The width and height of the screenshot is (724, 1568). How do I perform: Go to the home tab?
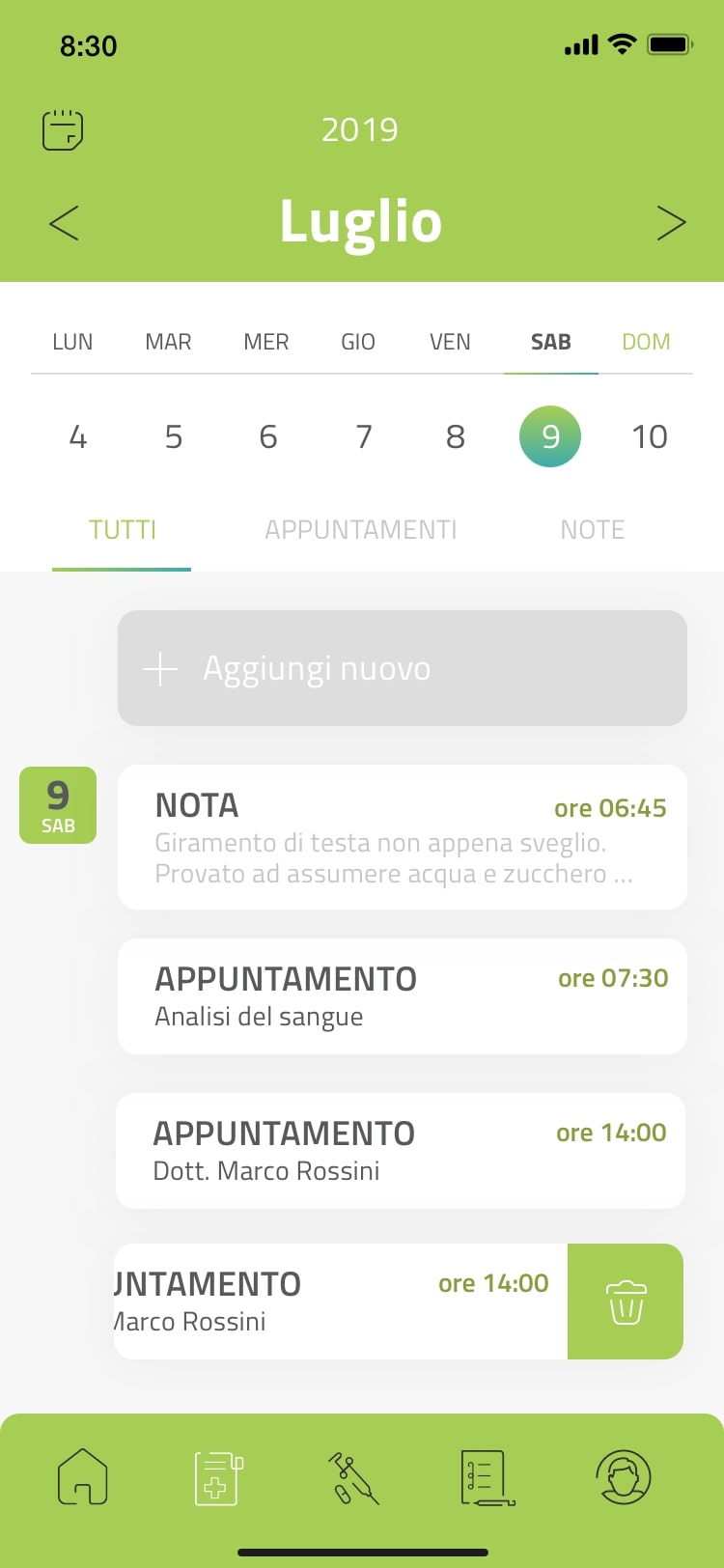point(83,1476)
